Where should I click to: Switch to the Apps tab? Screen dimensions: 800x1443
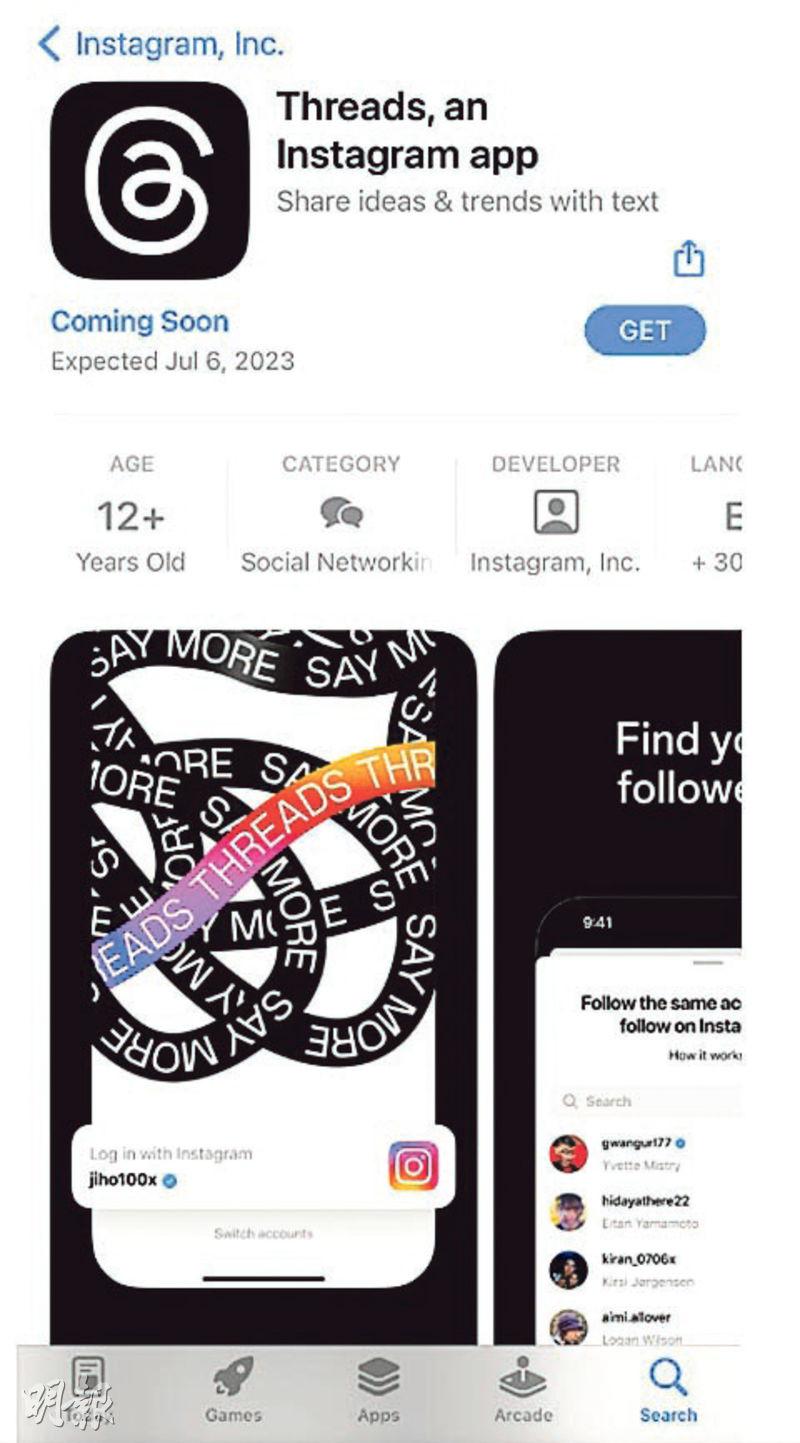coord(378,1392)
